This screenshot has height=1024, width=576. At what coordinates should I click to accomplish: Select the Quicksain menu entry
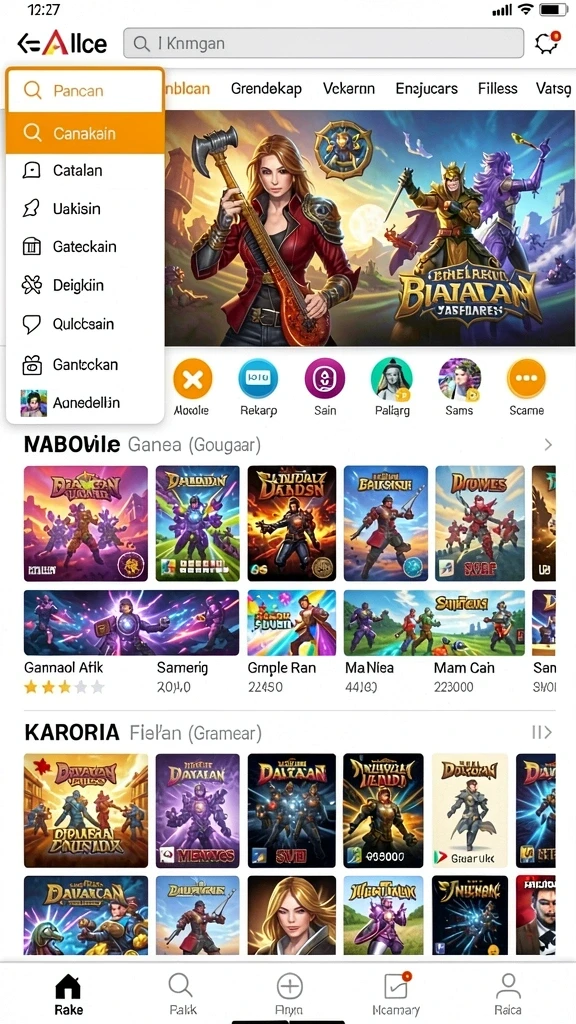[85, 324]
